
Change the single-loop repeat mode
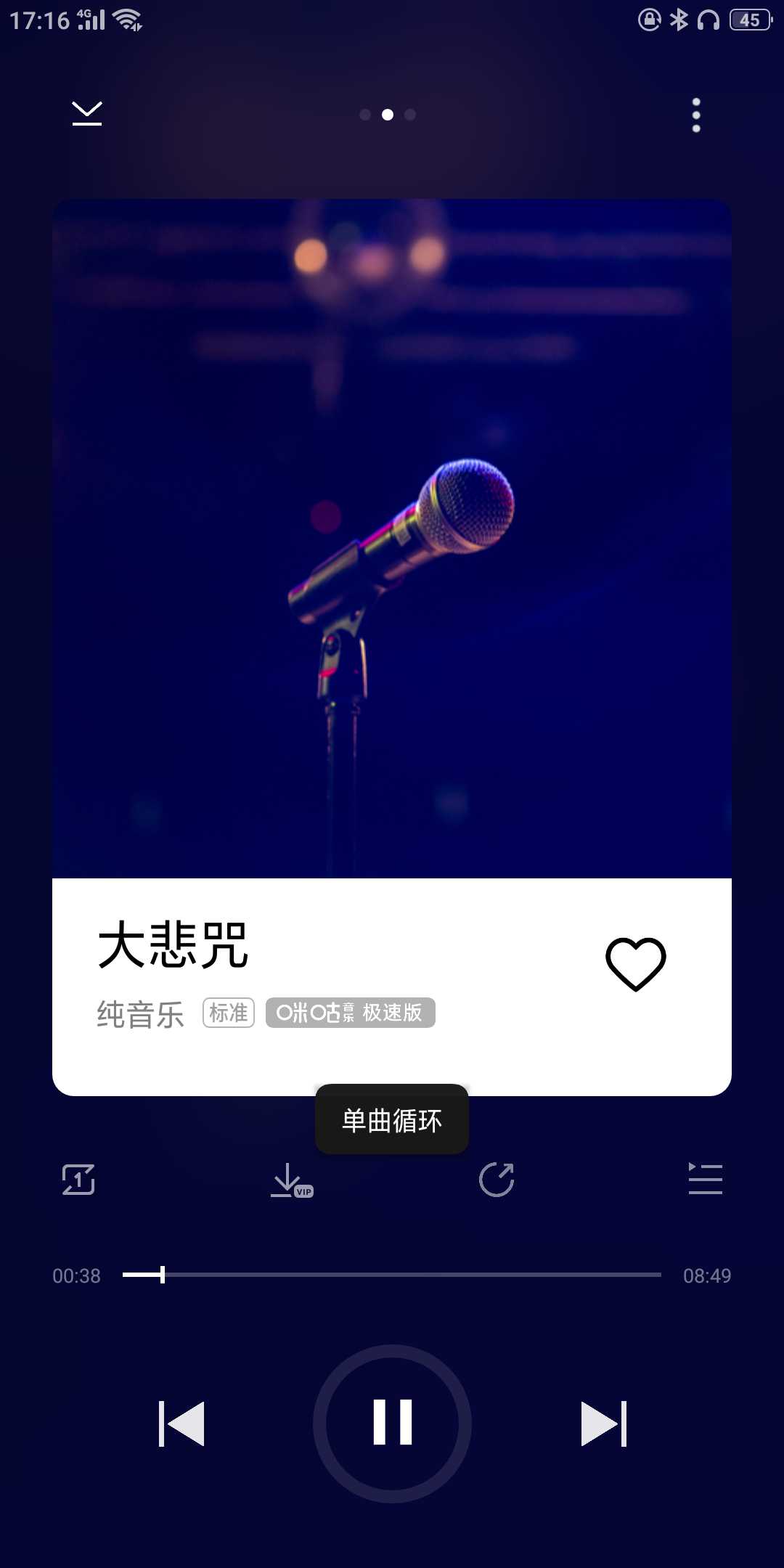78,1180
